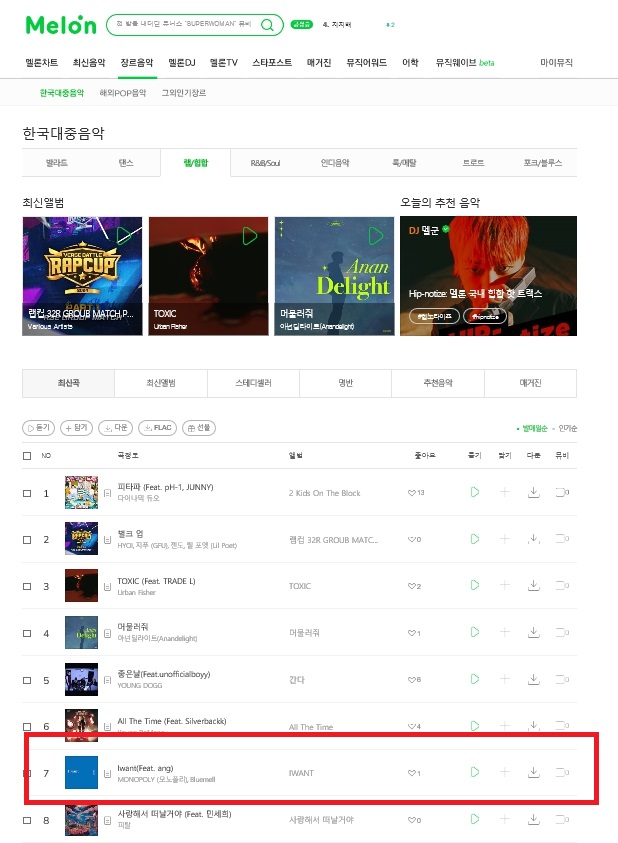Screen dimensions: 618x843
Task: Sort the list by 인기순
Action: point(567,427)
